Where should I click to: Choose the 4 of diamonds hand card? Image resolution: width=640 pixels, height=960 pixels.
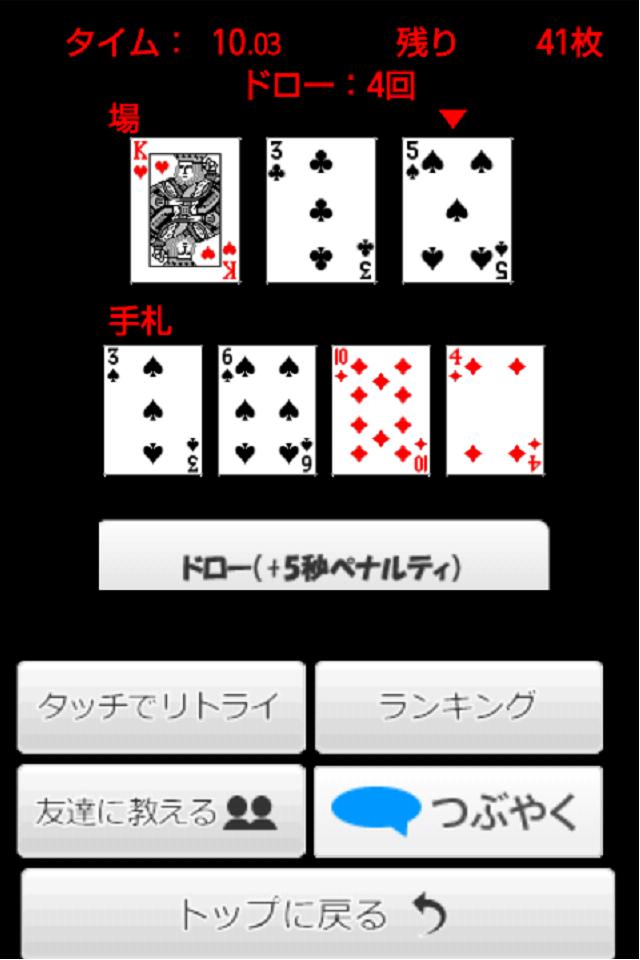pos(495,410)
